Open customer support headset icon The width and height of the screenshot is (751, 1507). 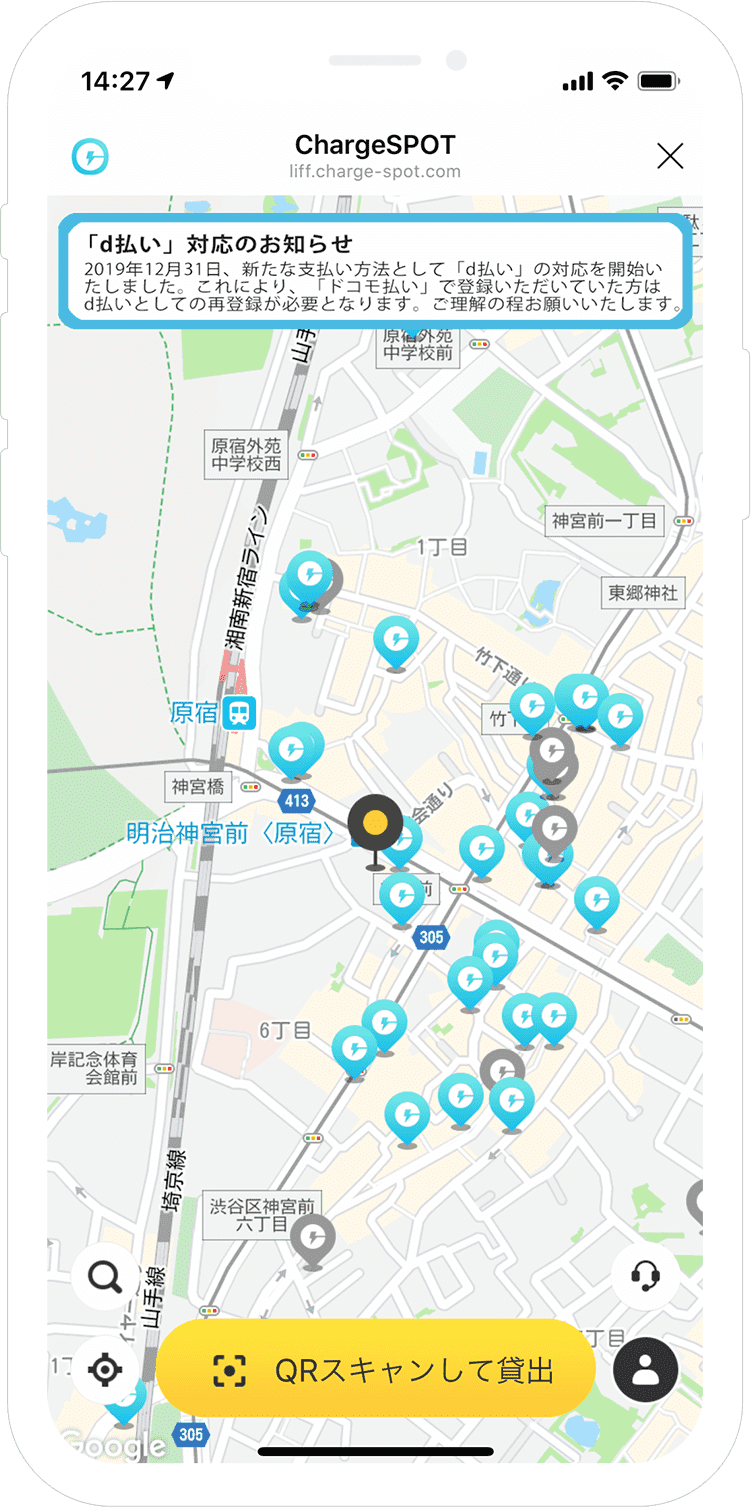(x=645, y=1277)
